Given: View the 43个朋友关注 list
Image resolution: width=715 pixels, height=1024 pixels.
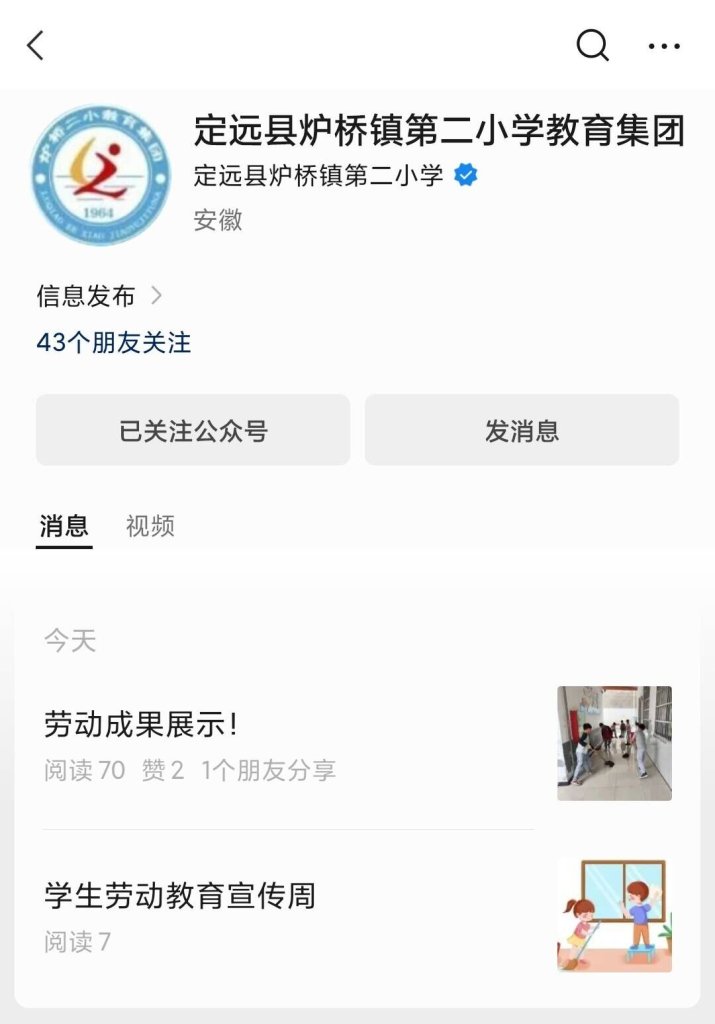Looking at the screenshot, I should point(114,343).
